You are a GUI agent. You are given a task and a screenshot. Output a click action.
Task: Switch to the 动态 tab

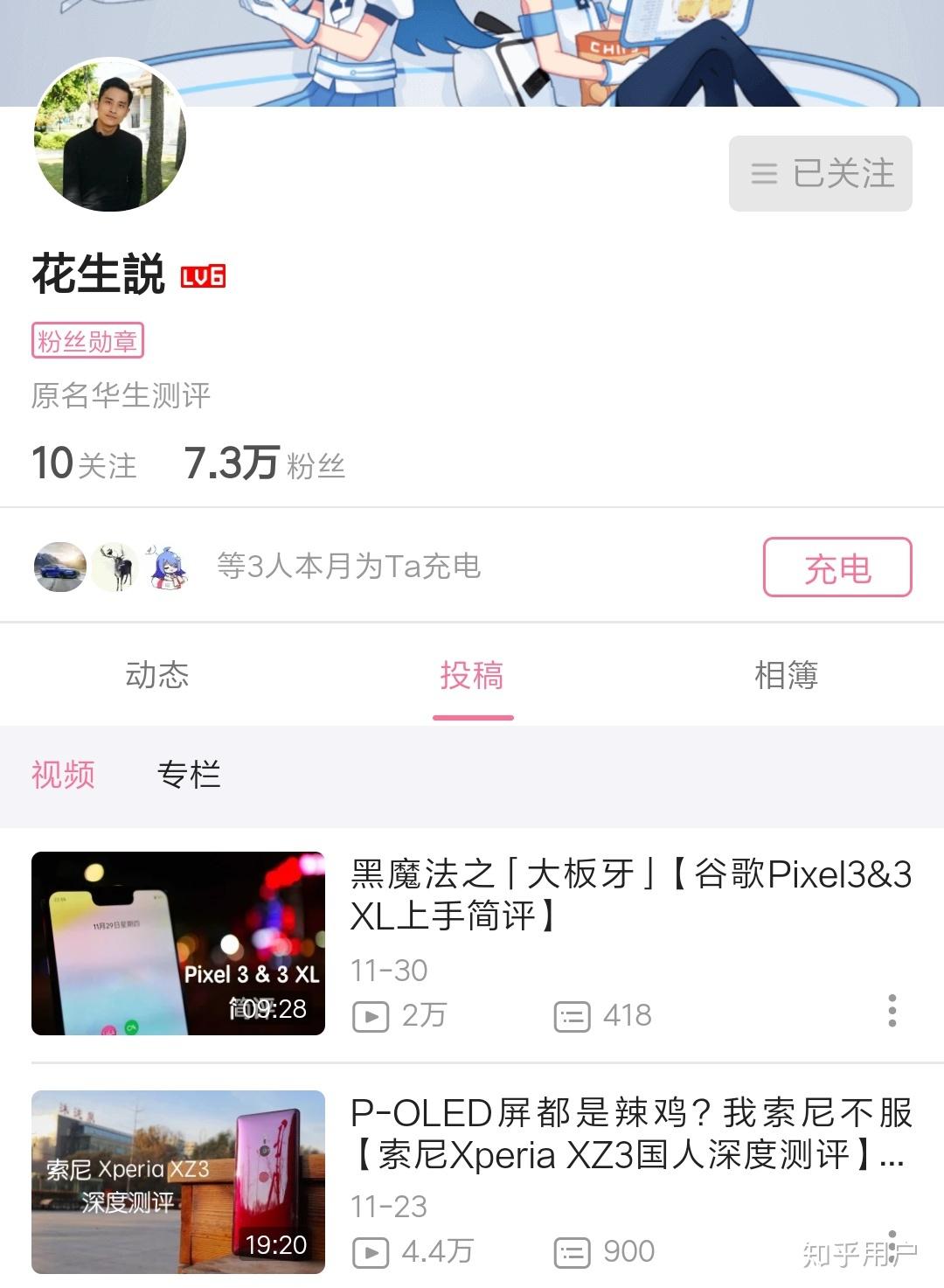(x=157, y=675)
